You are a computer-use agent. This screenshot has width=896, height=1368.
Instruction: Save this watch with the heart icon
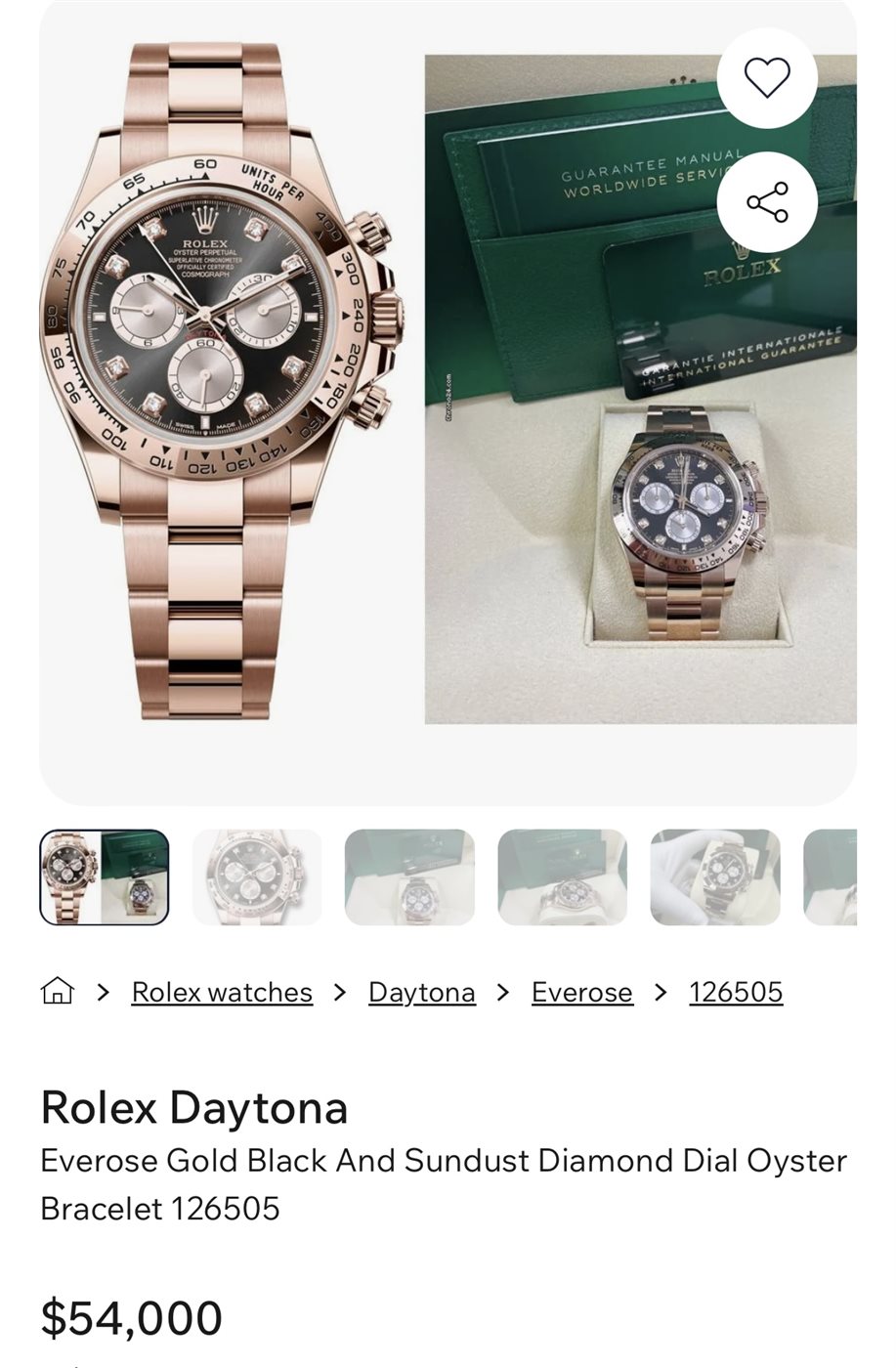coord(767,78)
